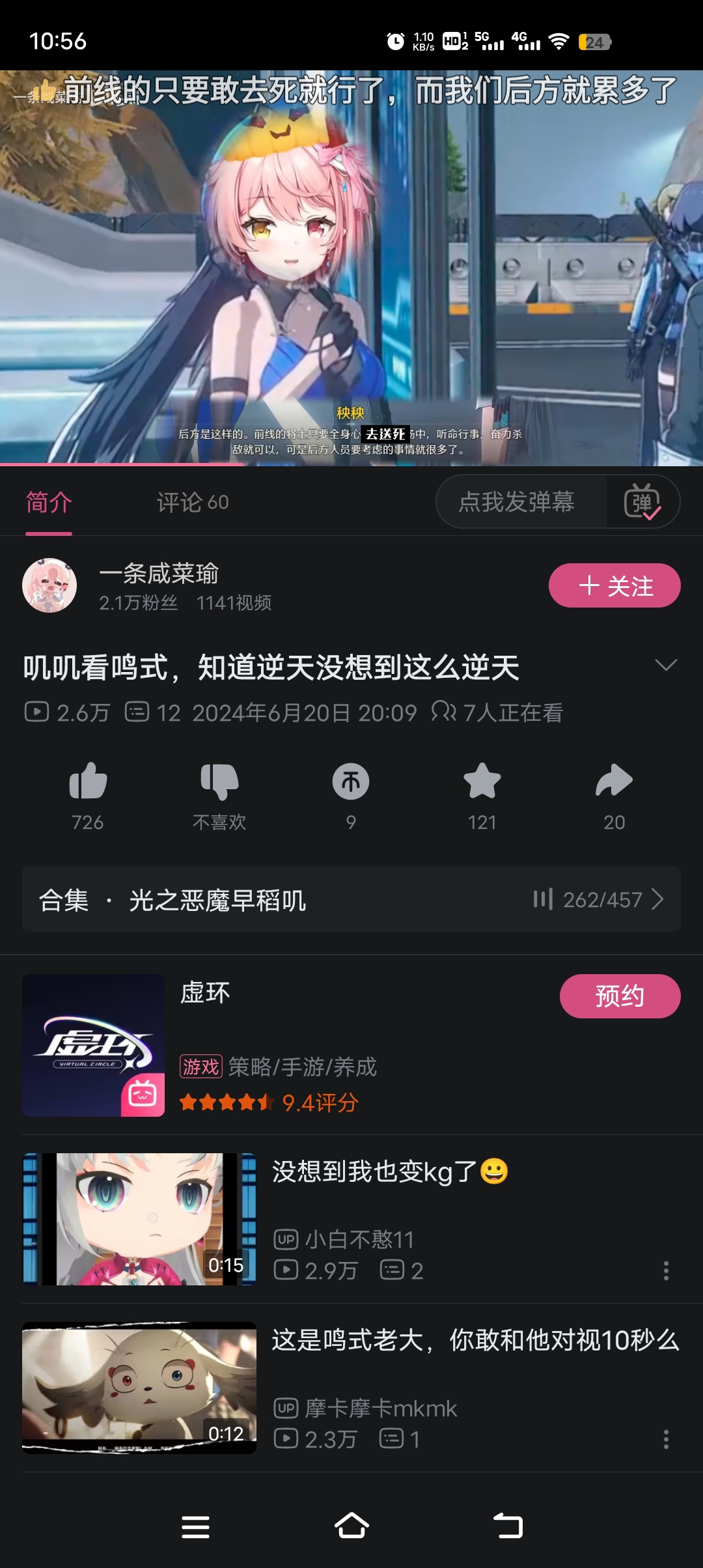Share this video
The height and width of the screenshot is (1568, 703).
tap(614, 781)
